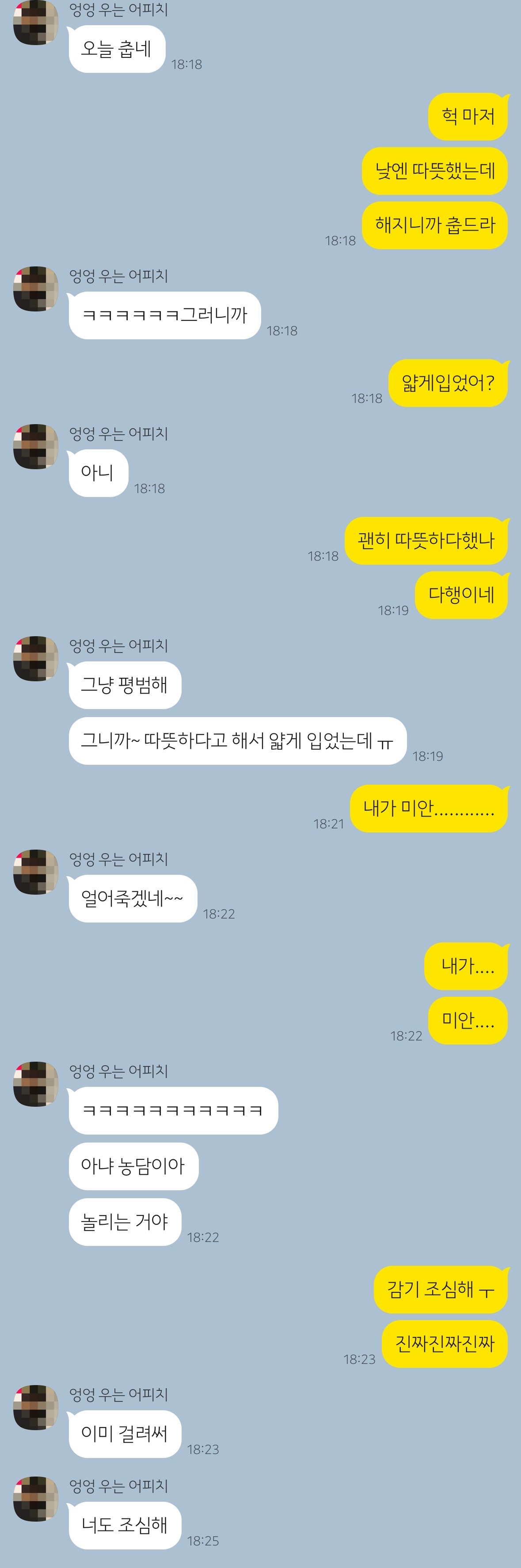The image size is (521, 1568).
Task: View profile from avatar beside "아니"
Action: point(35,446)
